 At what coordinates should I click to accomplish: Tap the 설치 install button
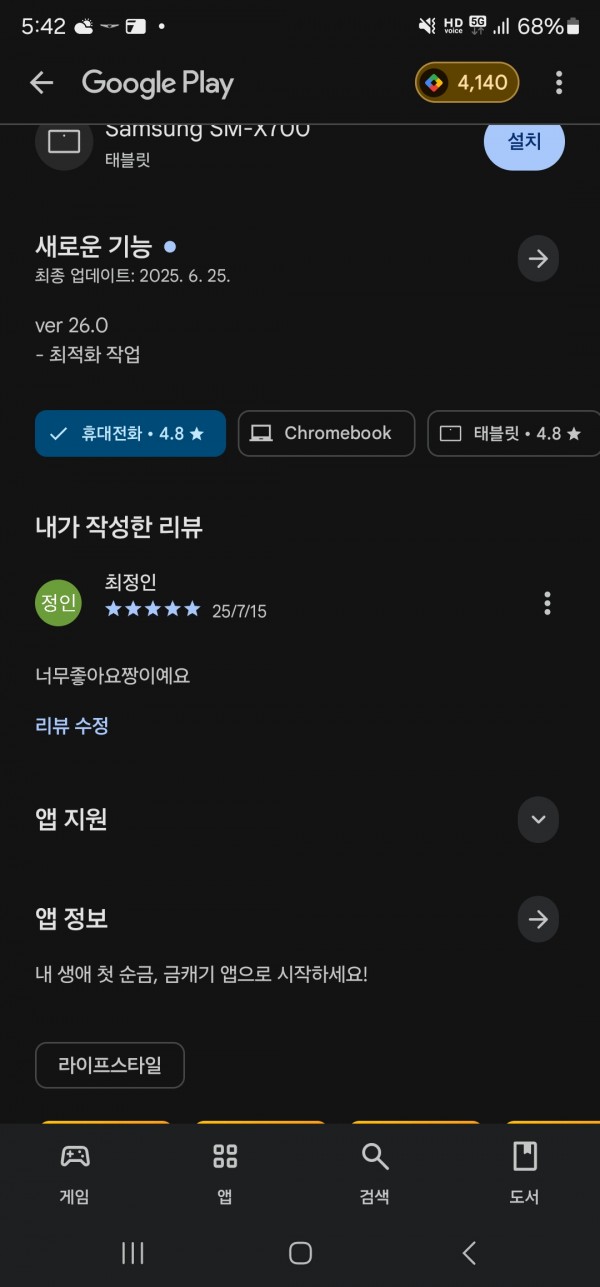point(524,142)
